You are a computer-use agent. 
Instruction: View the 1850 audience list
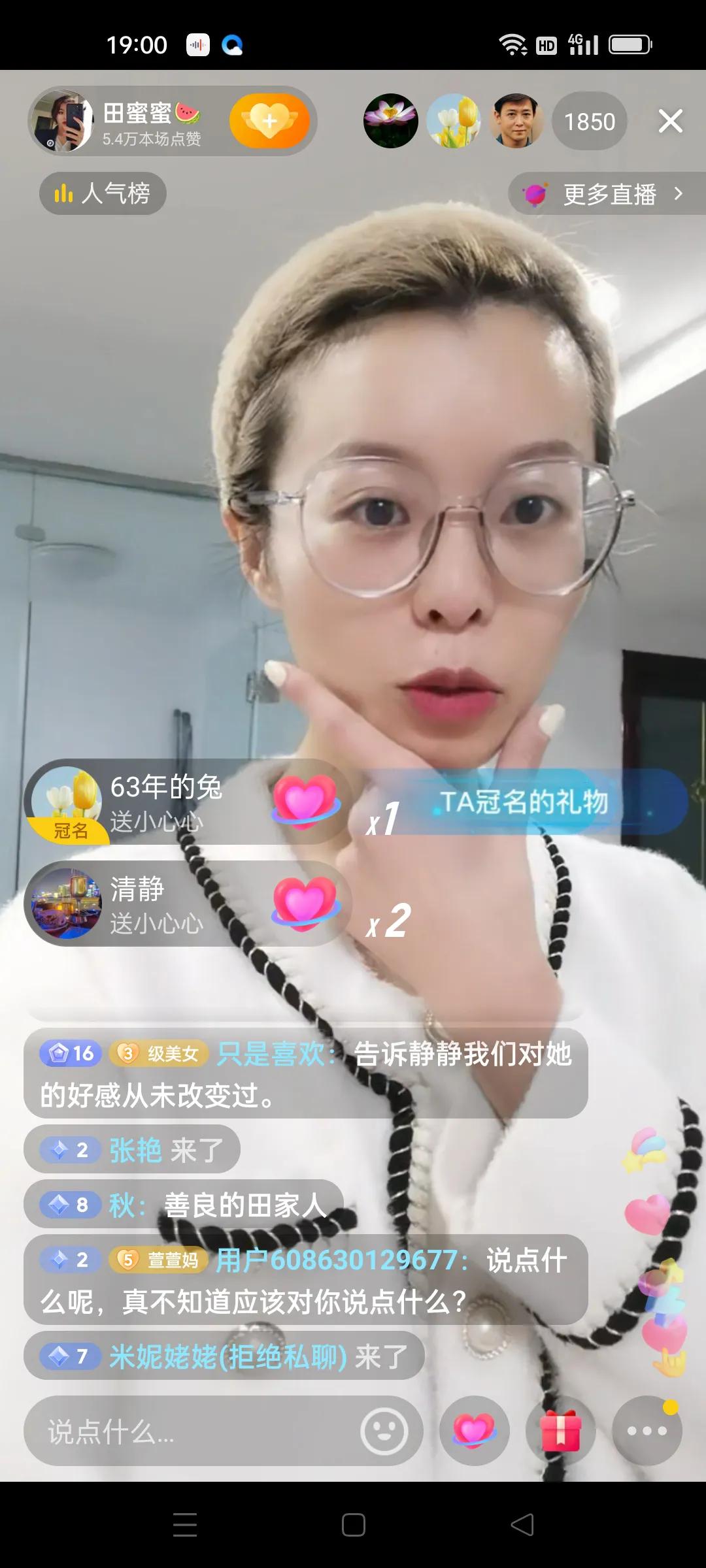pyautogui.click(x=589, y=122)
